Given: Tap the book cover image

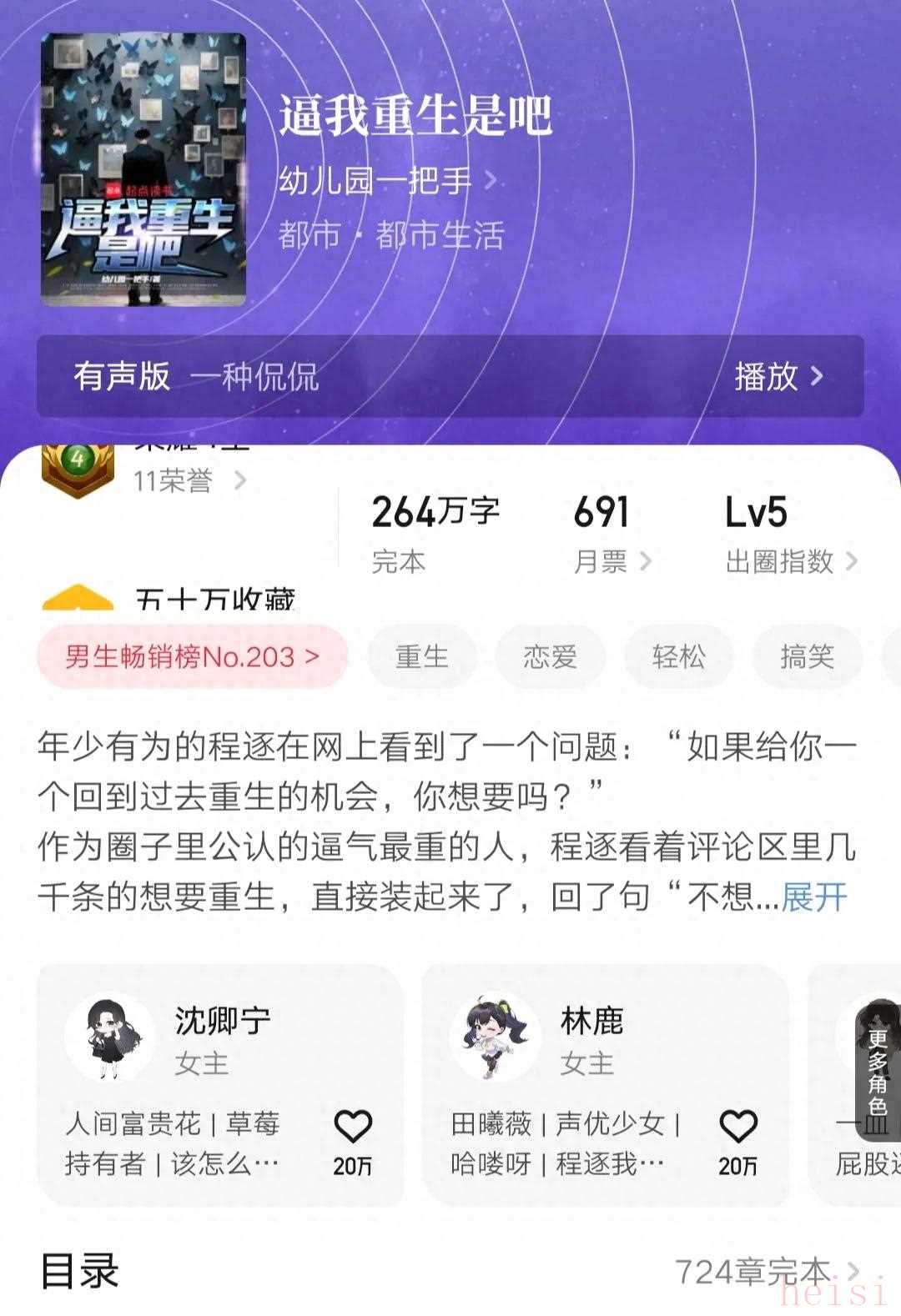Looking at the screenshot, I should click(143, 169).
